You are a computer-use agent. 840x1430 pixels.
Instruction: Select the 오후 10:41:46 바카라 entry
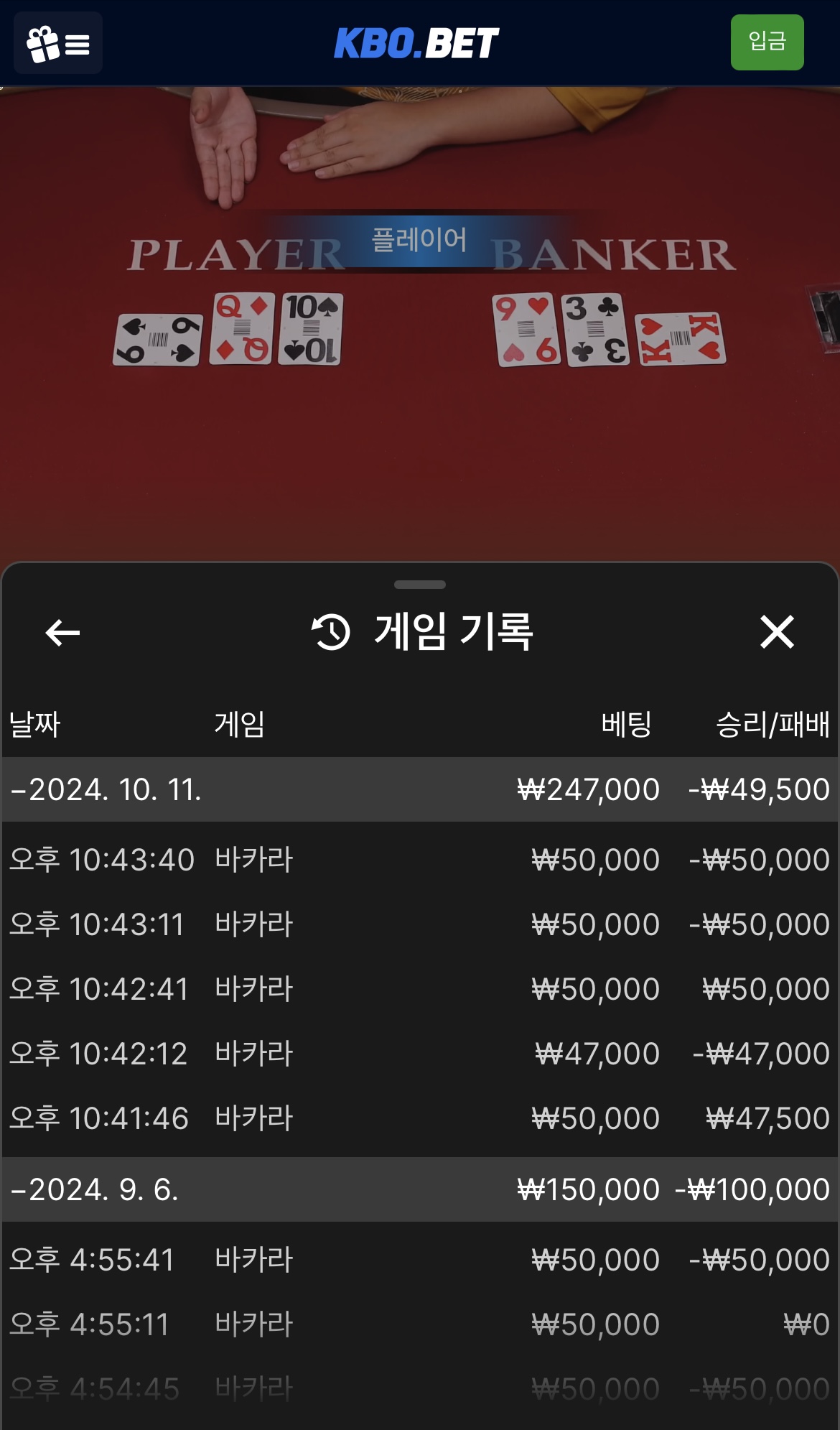tap(419, 1118)
